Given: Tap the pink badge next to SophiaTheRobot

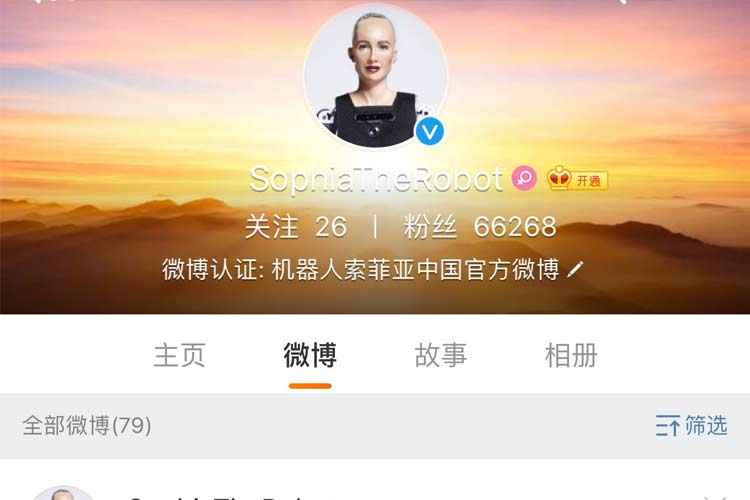Looking at the screenshot, I should click(x=524, y=179).
